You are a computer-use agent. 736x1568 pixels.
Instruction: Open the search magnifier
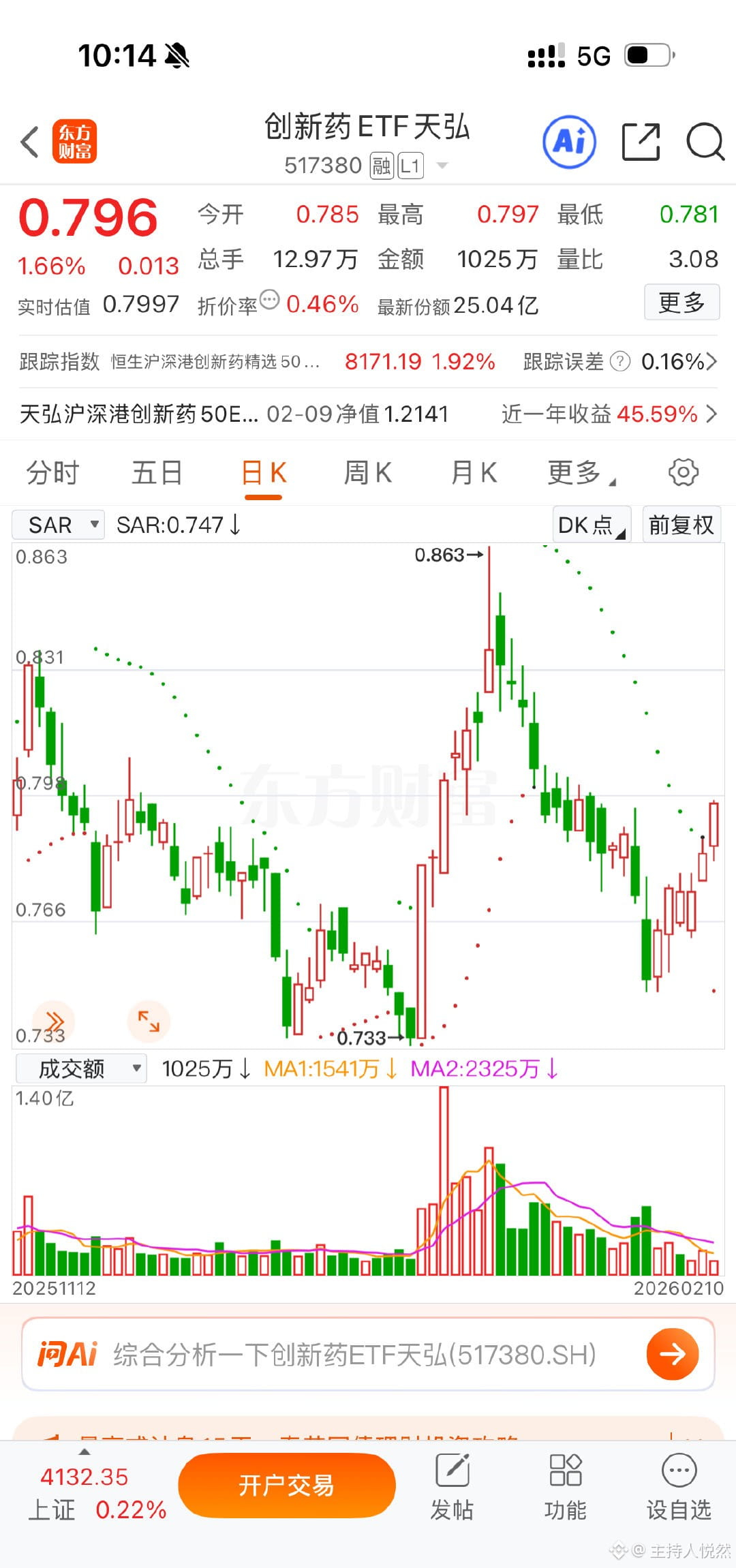705,142
